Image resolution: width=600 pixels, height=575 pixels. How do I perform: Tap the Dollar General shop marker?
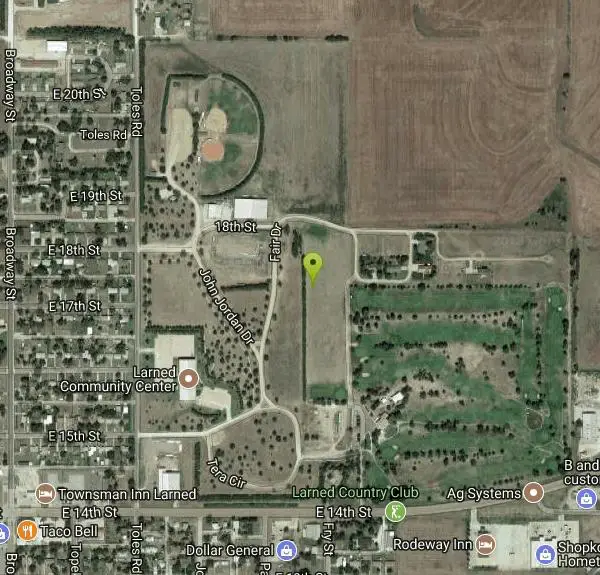(287, 550)
